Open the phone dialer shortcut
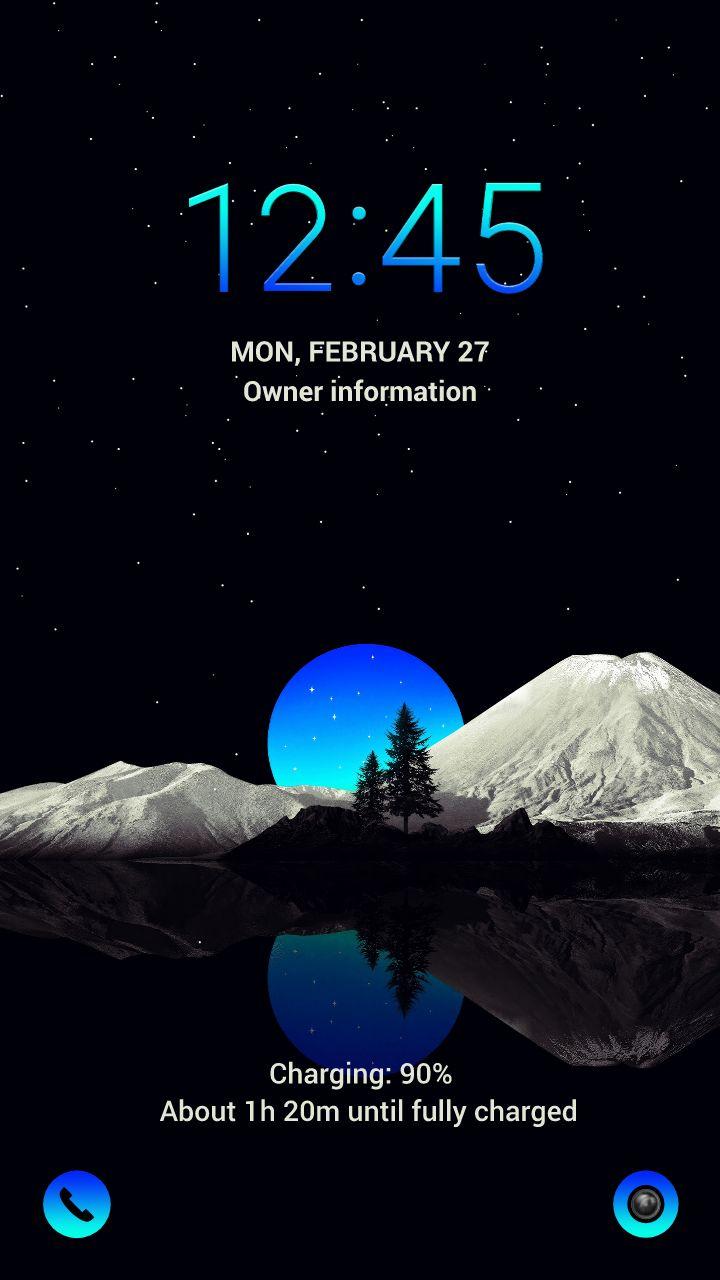Viewport: 720px width, 1280px height. coord(77,1204)
